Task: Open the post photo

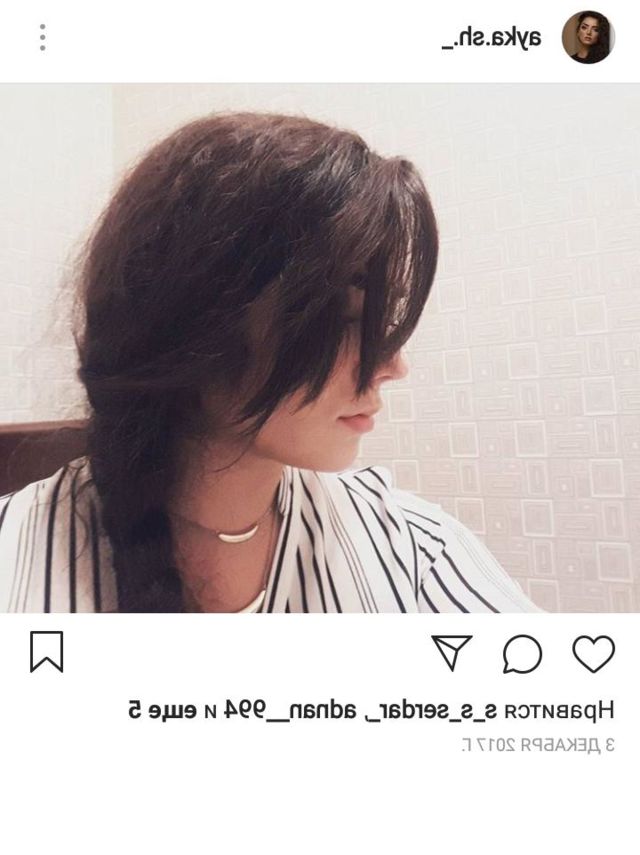Action: tap(320, 348)
